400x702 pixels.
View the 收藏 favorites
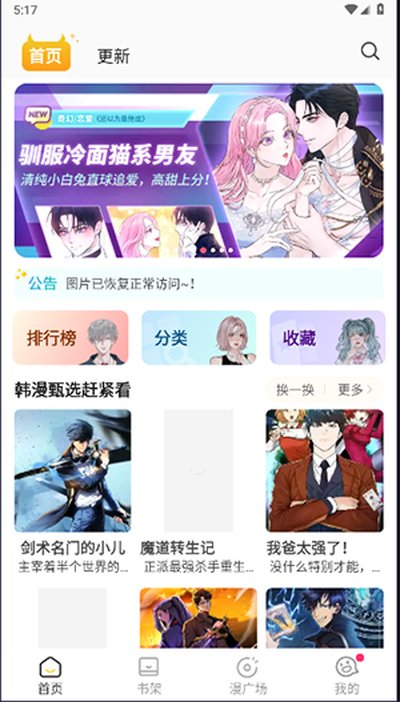(x=327, y=338)
